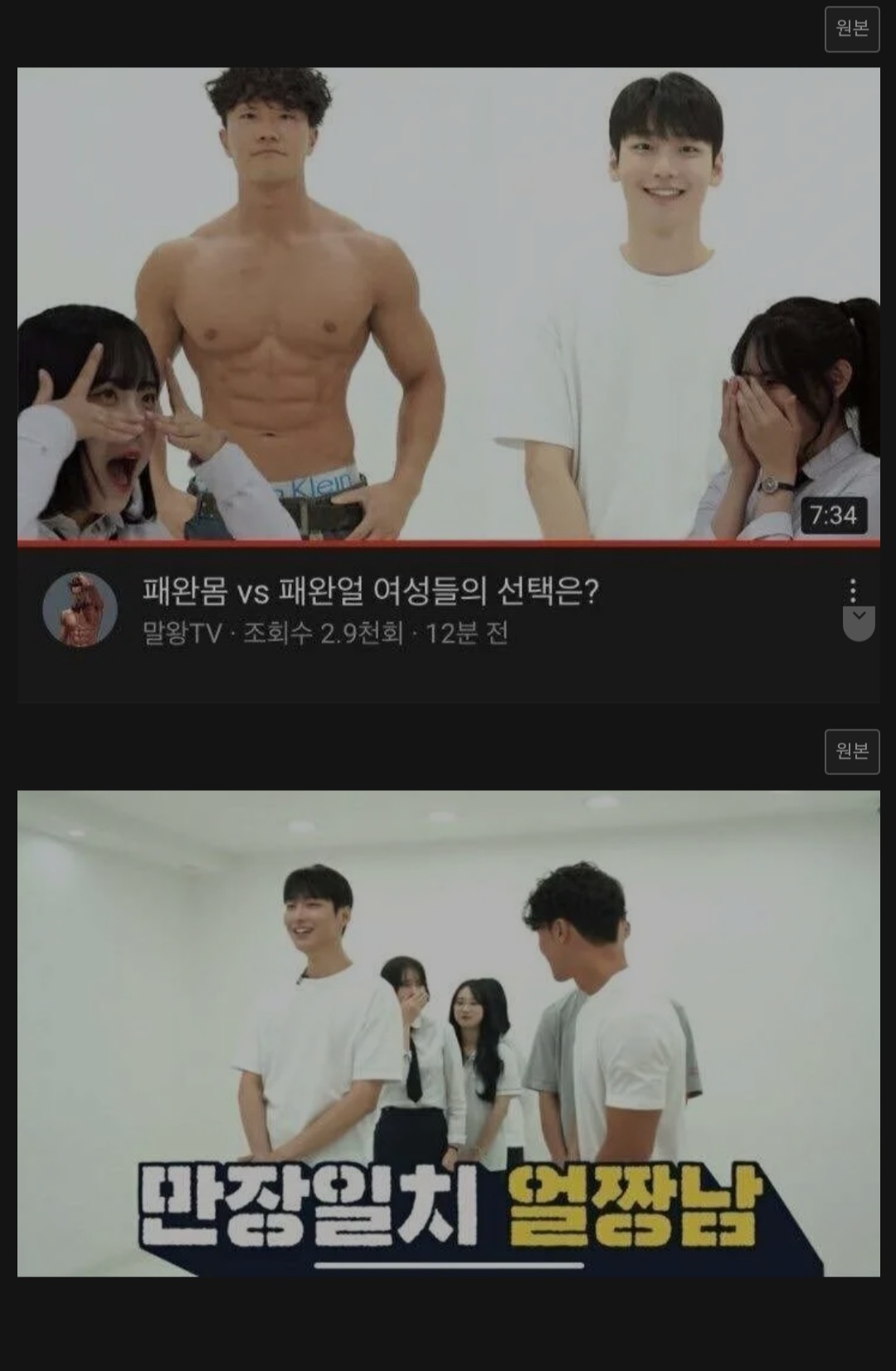This screenshot has height=1371, width=896.
Task: Open the 만장일치 얼짱남 captioned image
Action: (x=448, y=1033)
